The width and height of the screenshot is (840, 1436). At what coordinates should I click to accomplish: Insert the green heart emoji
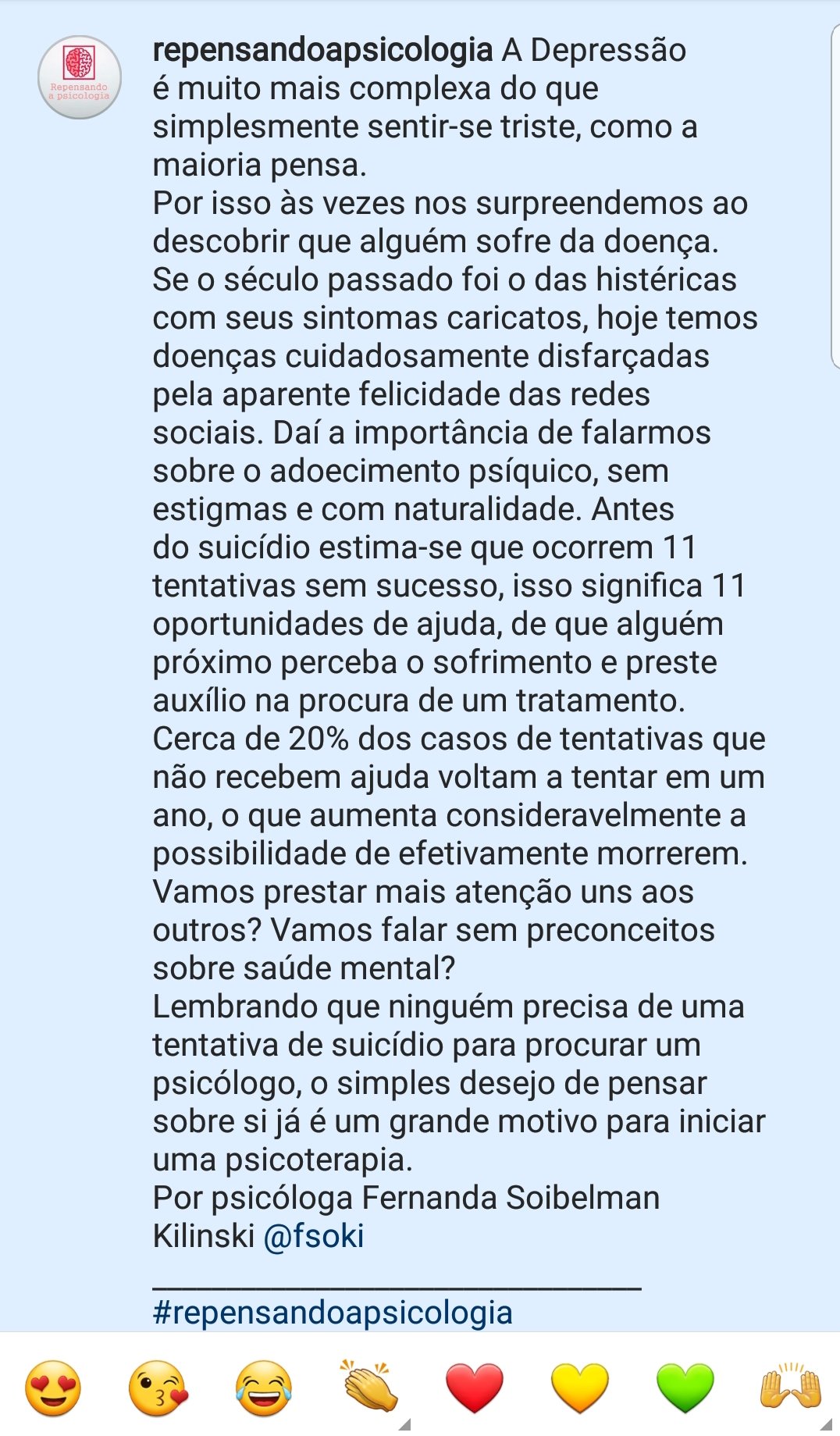[x=685, y=1388]
